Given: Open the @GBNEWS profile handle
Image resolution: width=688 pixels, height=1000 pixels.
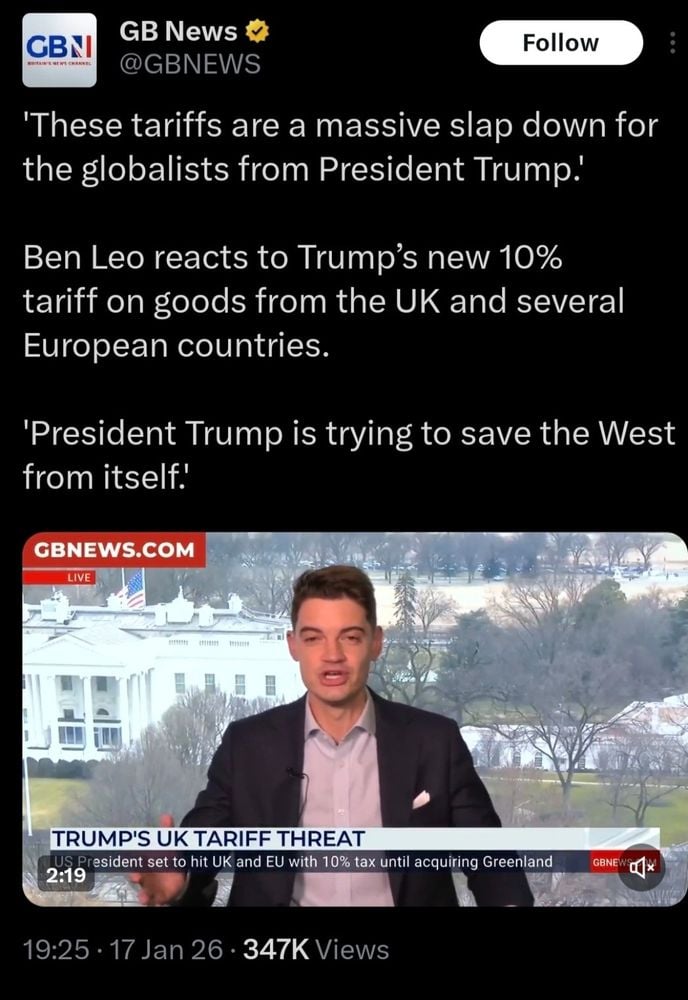Looking at the screenshot, I should tap(190, 64).
